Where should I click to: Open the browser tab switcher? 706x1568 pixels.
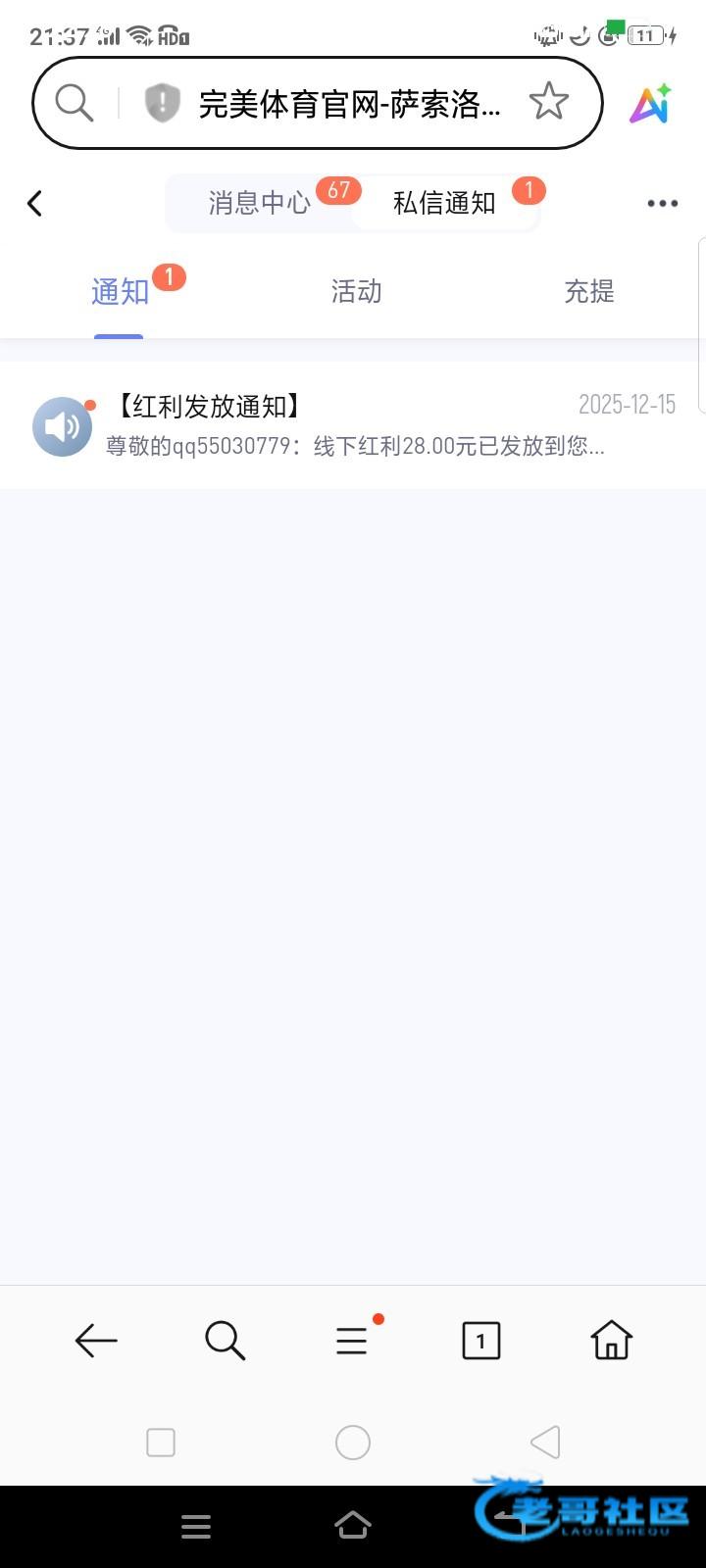click(x=480, y=1340)
